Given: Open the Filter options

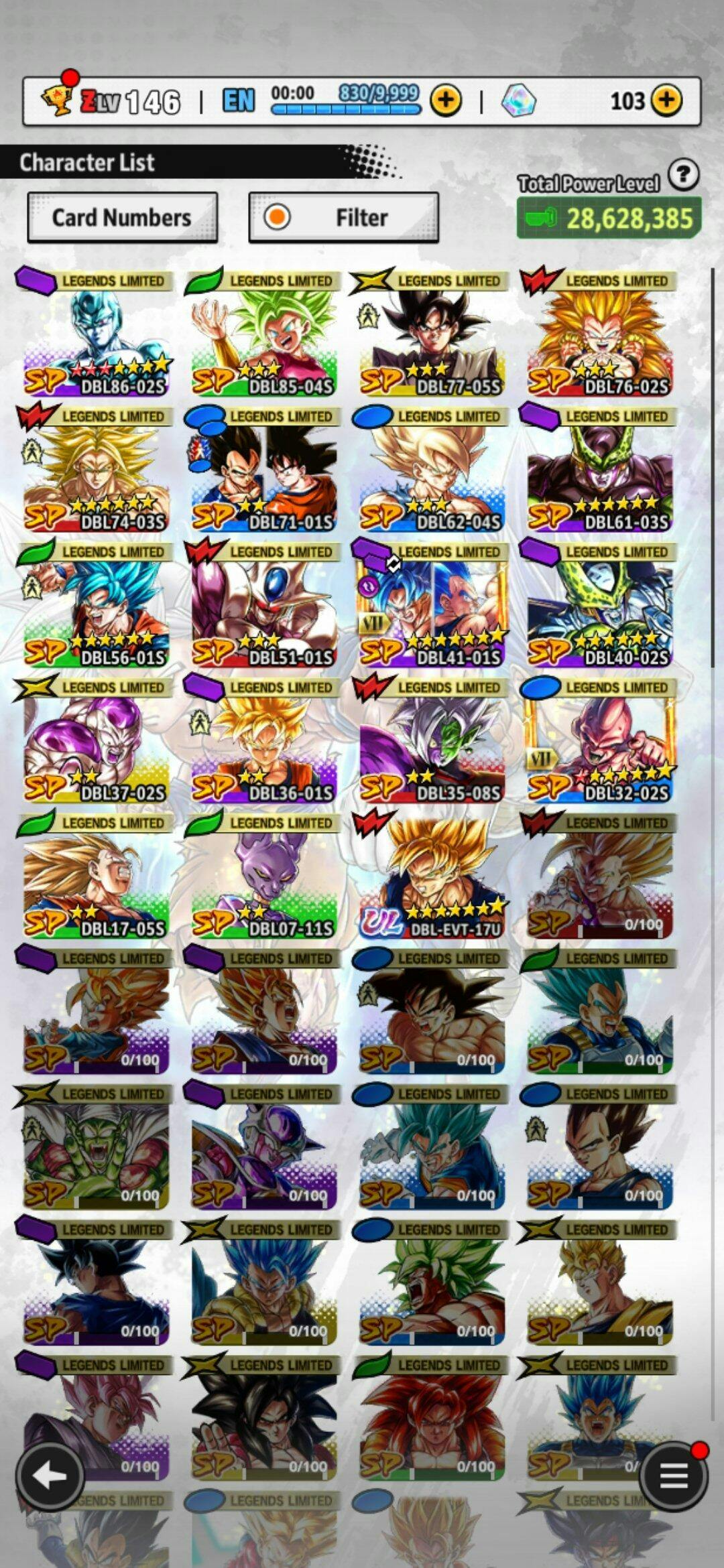Looking at the screenshot, I should coord(344,218).
